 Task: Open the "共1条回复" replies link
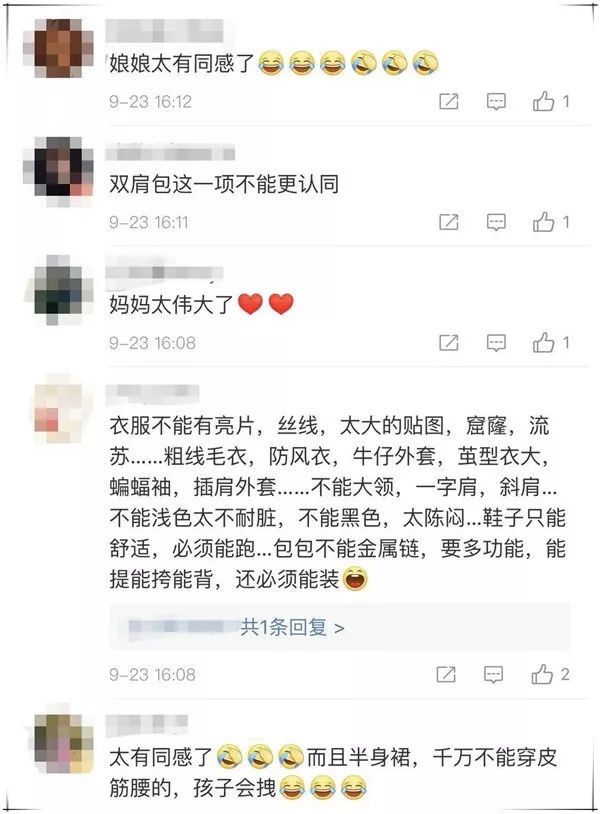click(x=292, y=628)
